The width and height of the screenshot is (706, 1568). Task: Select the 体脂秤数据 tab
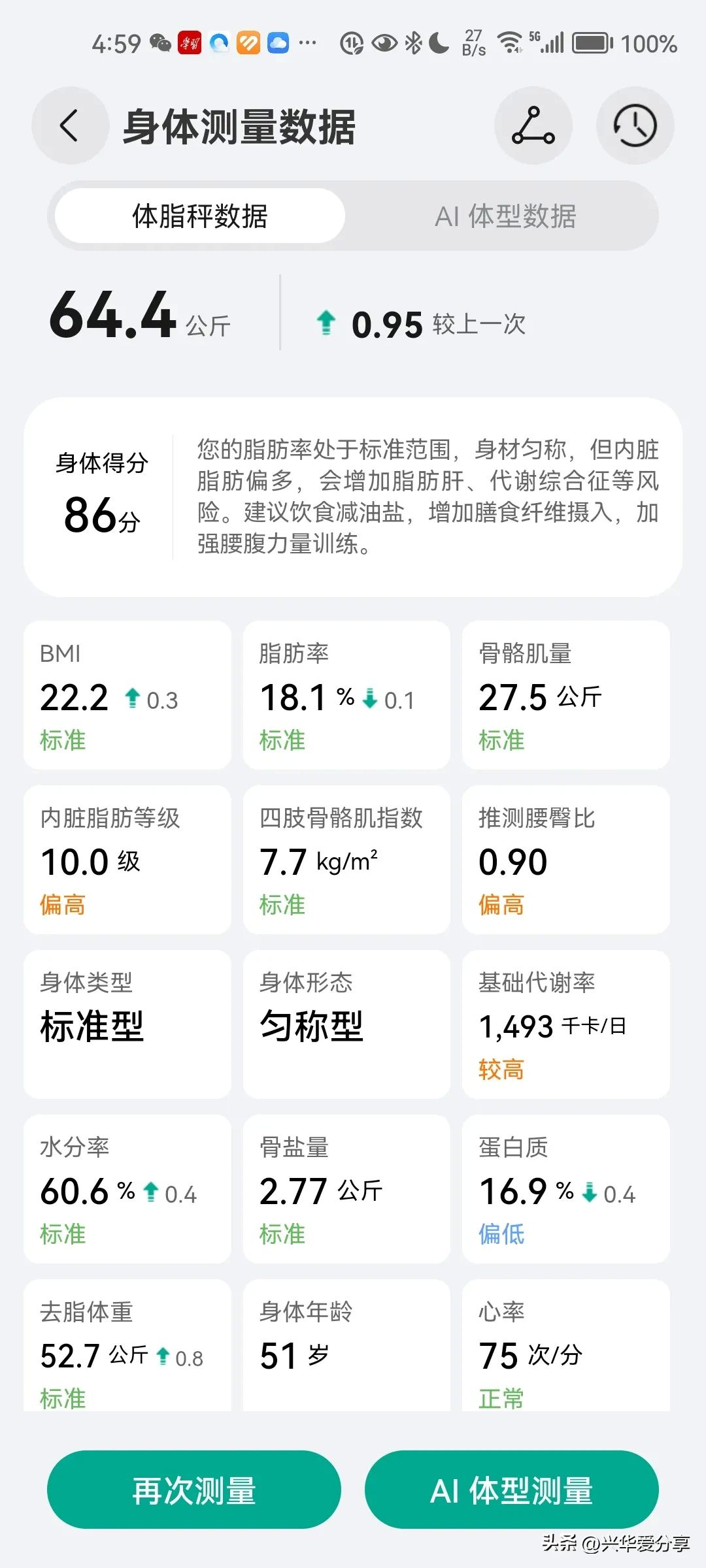(x=200, y=216)
